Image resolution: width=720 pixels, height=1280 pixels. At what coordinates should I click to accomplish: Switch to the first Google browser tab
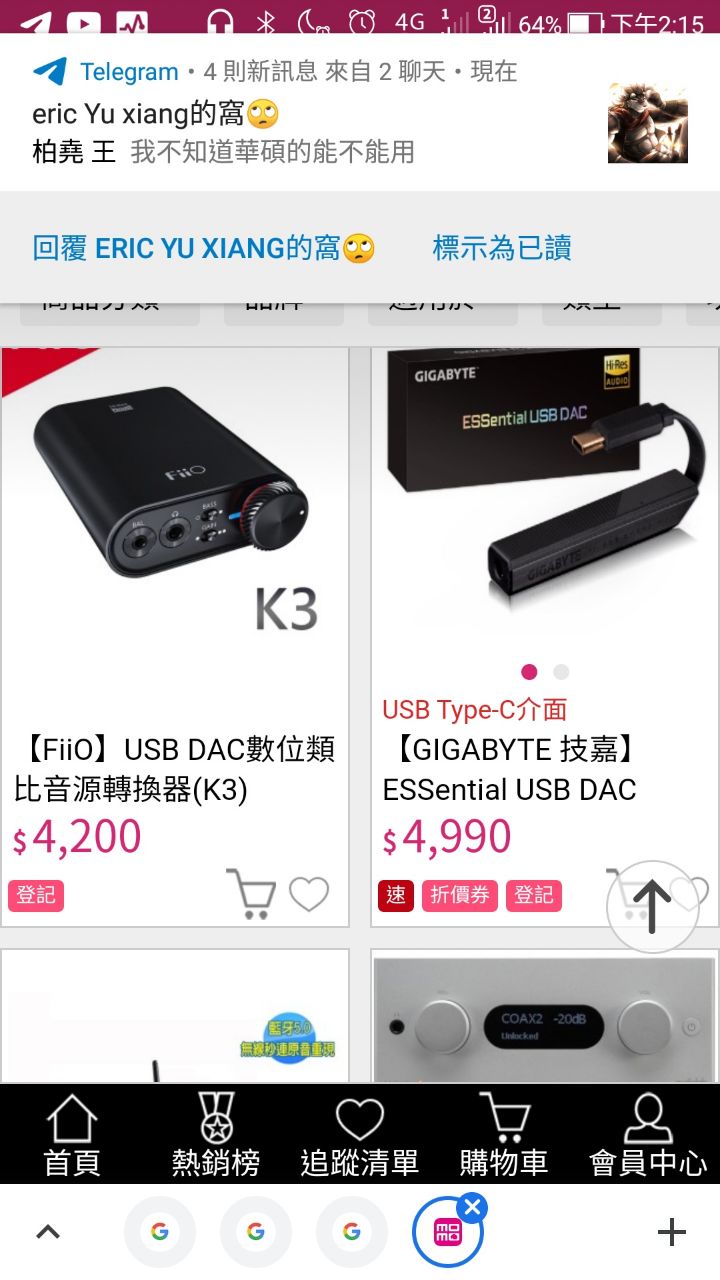160,1232
